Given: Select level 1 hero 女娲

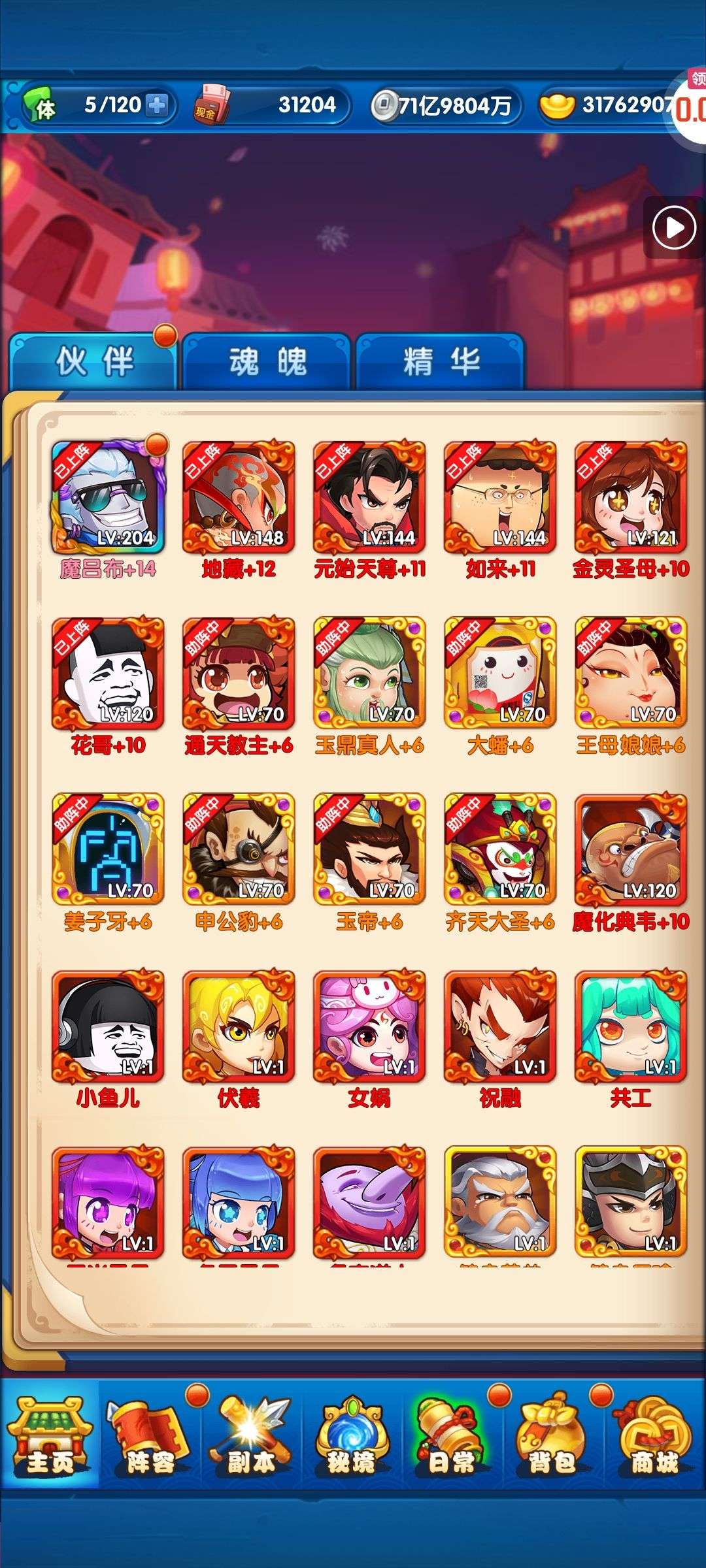Looking at the screenshot, I should (x=369, y=1027).
